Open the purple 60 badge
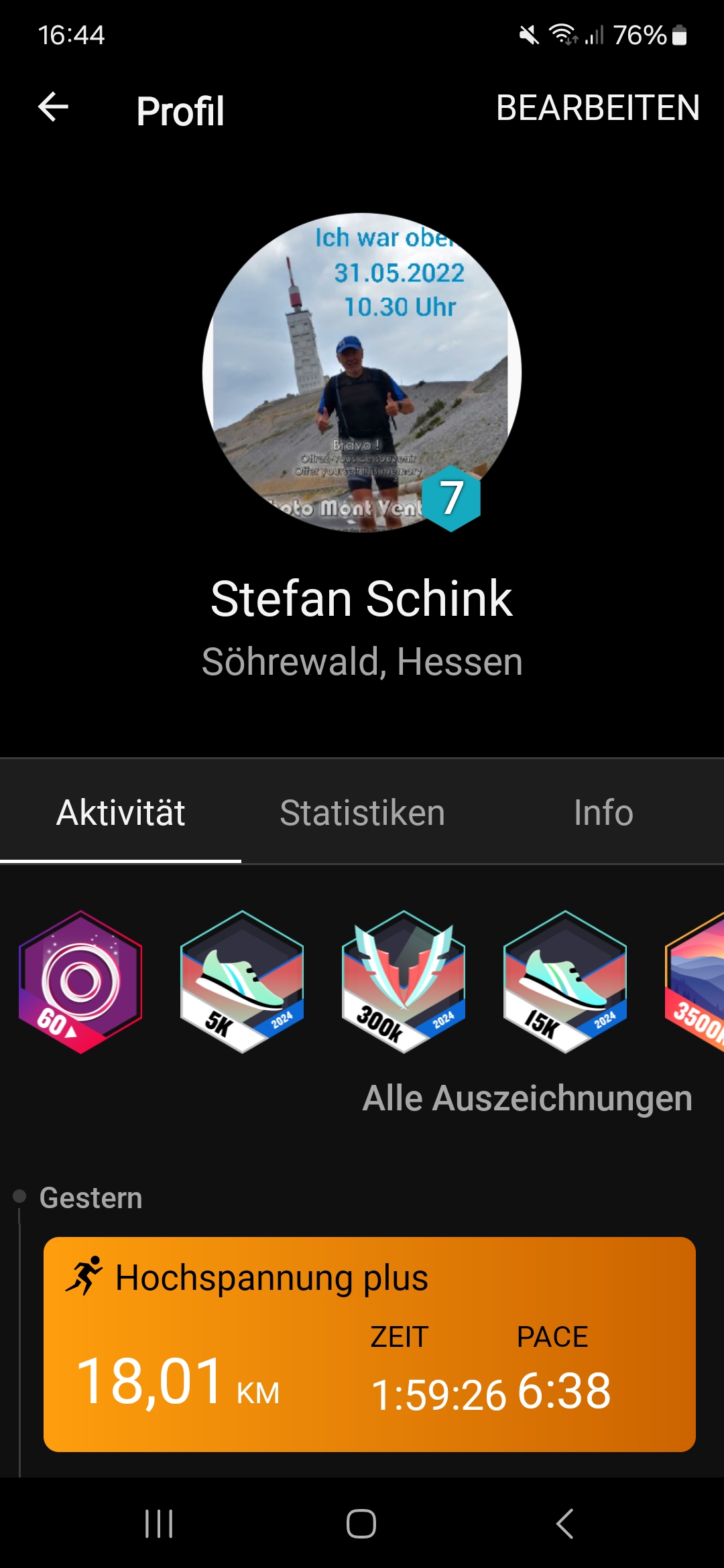The height and width of the screenshot is (1568, 724). coord(80,982)
